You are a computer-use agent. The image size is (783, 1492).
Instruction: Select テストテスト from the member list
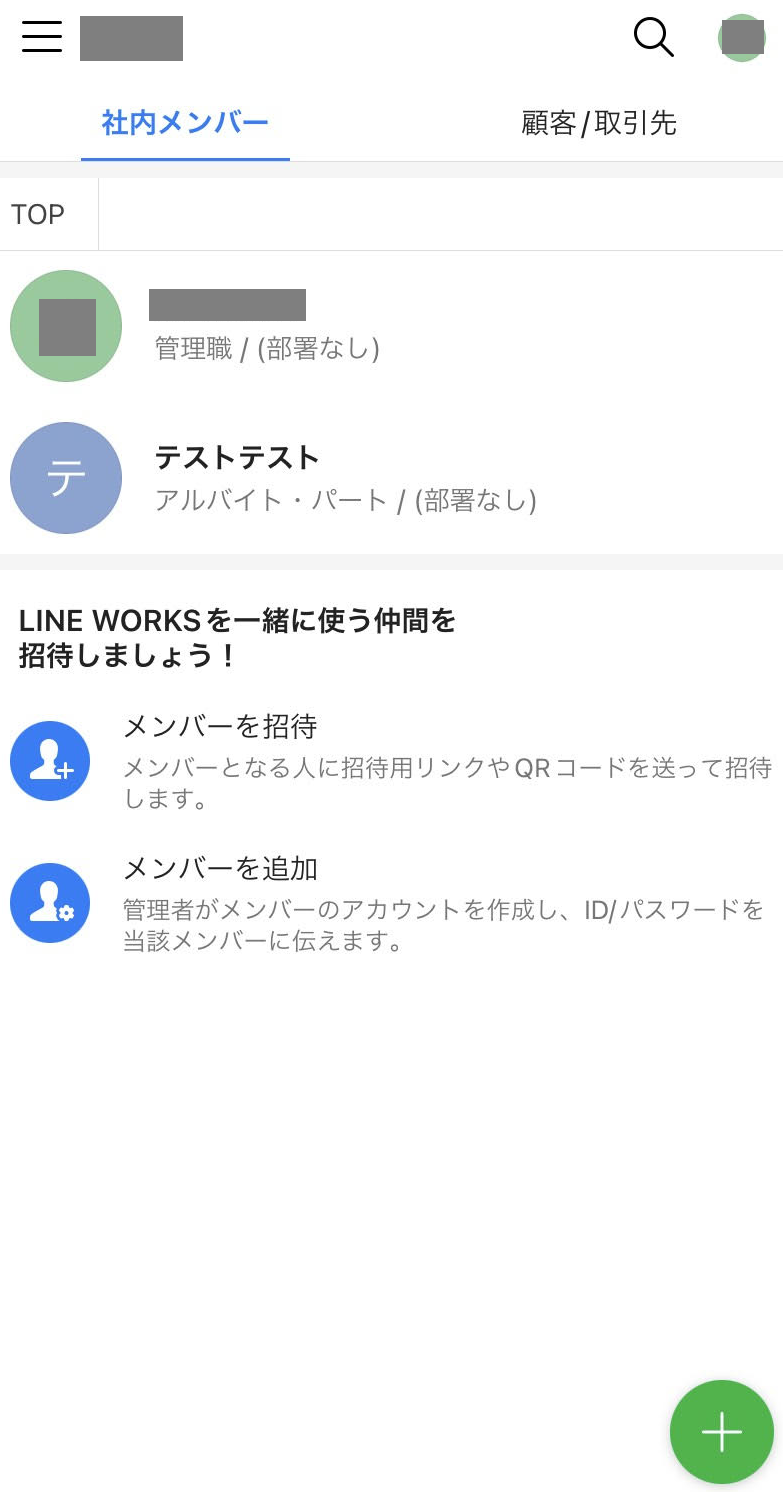point(237,457)
